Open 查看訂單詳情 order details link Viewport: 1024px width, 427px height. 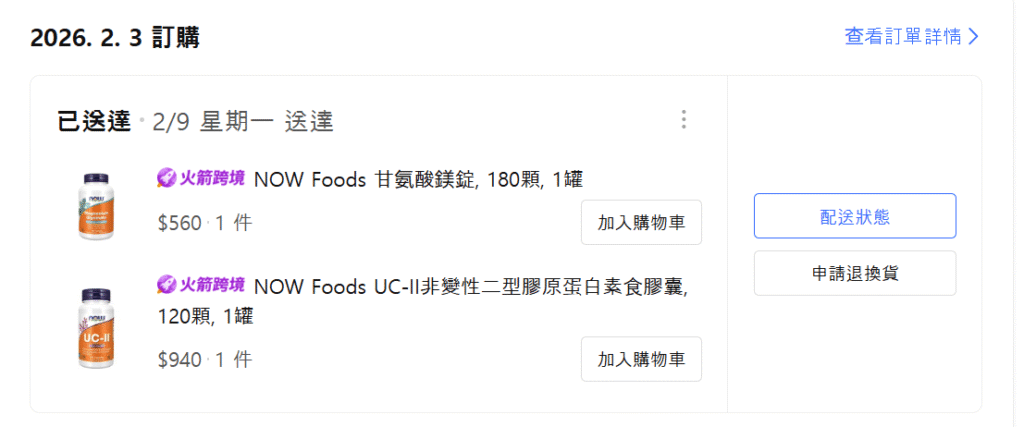pyautogui.click(x=911, y=37)
